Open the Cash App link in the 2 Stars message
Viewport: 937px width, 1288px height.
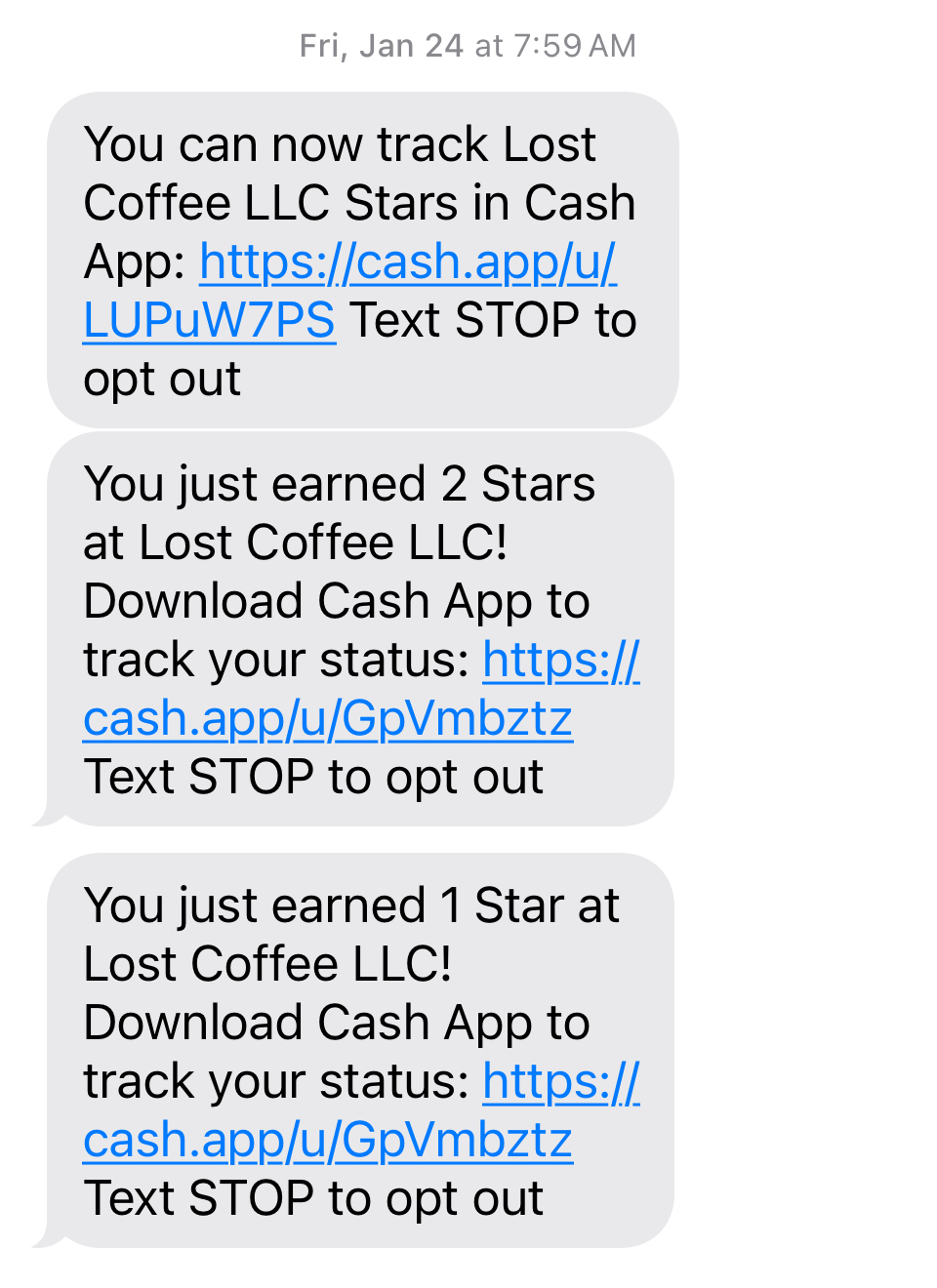pos(327,719)
